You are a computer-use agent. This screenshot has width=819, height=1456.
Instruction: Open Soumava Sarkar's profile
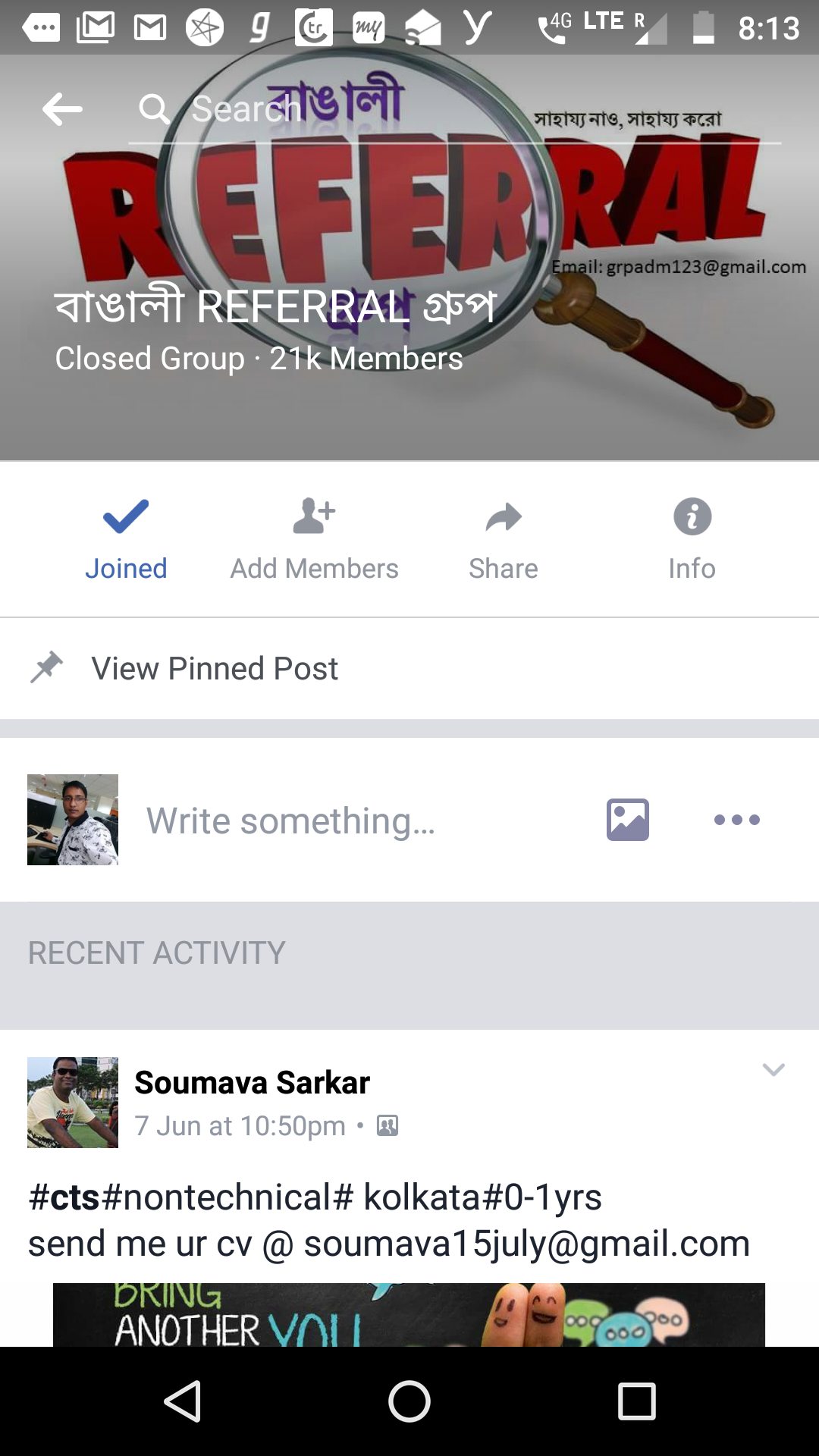point(252,1083)
